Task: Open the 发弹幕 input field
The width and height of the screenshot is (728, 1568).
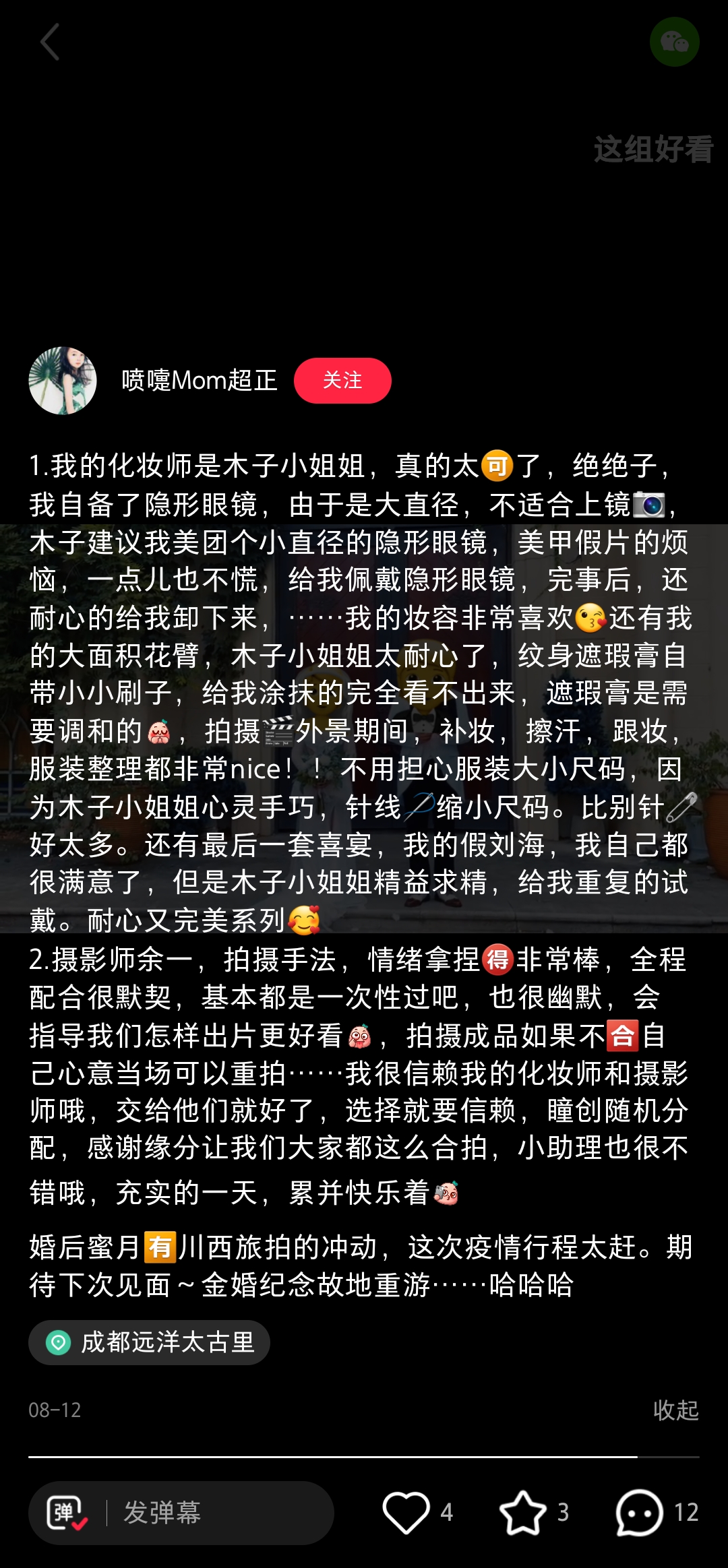Action: point(216,1513)
